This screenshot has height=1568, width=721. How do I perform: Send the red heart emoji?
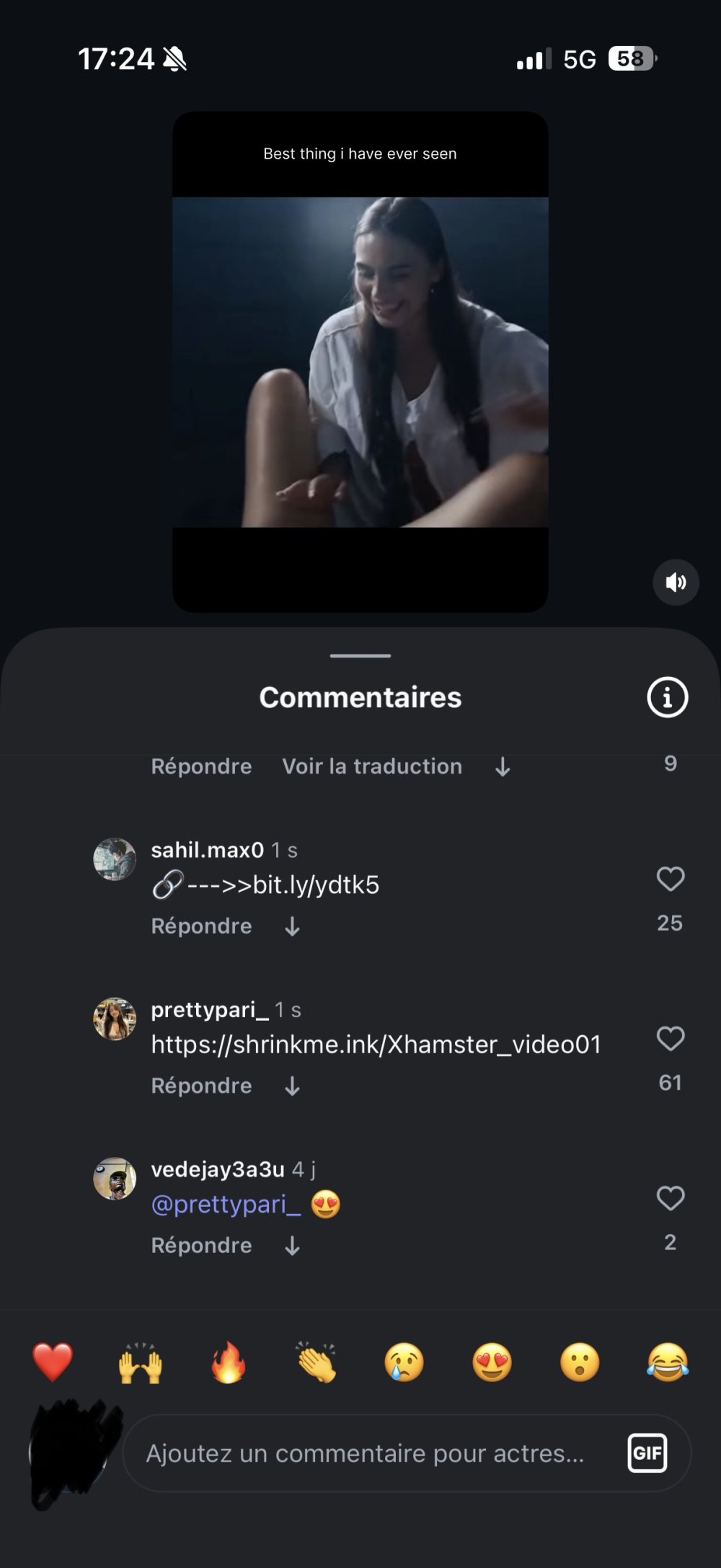(x=53, y=1363)
